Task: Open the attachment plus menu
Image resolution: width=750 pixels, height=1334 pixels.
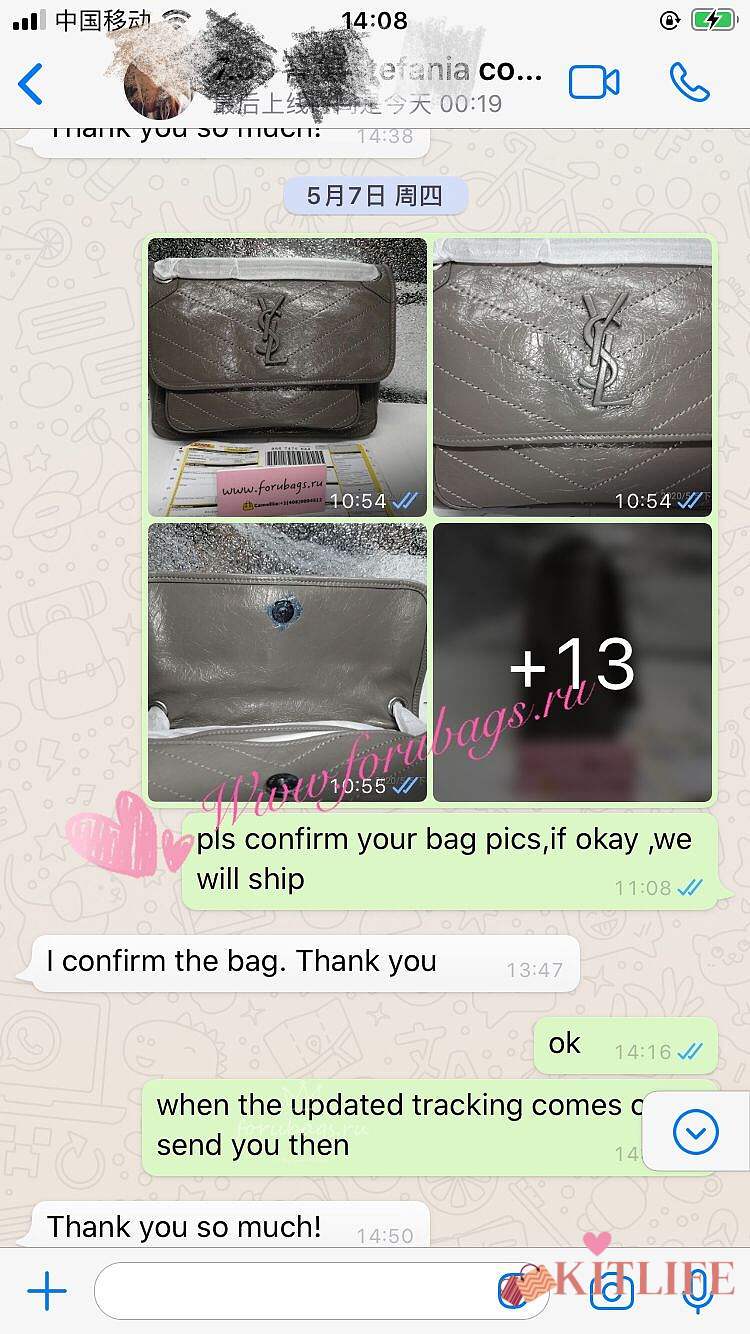Action: 46,1291
